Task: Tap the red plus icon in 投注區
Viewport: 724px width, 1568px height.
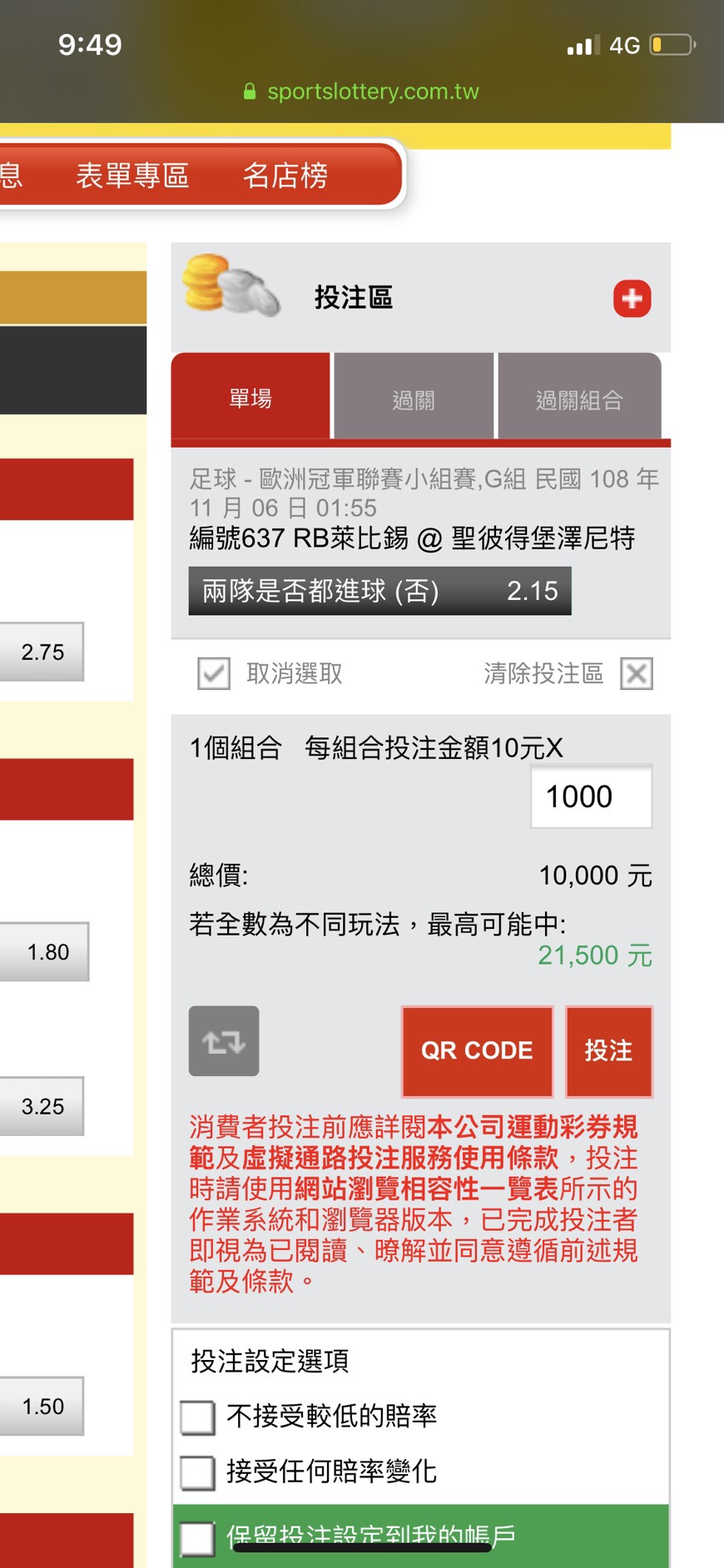Action: (x=632, y=298)
